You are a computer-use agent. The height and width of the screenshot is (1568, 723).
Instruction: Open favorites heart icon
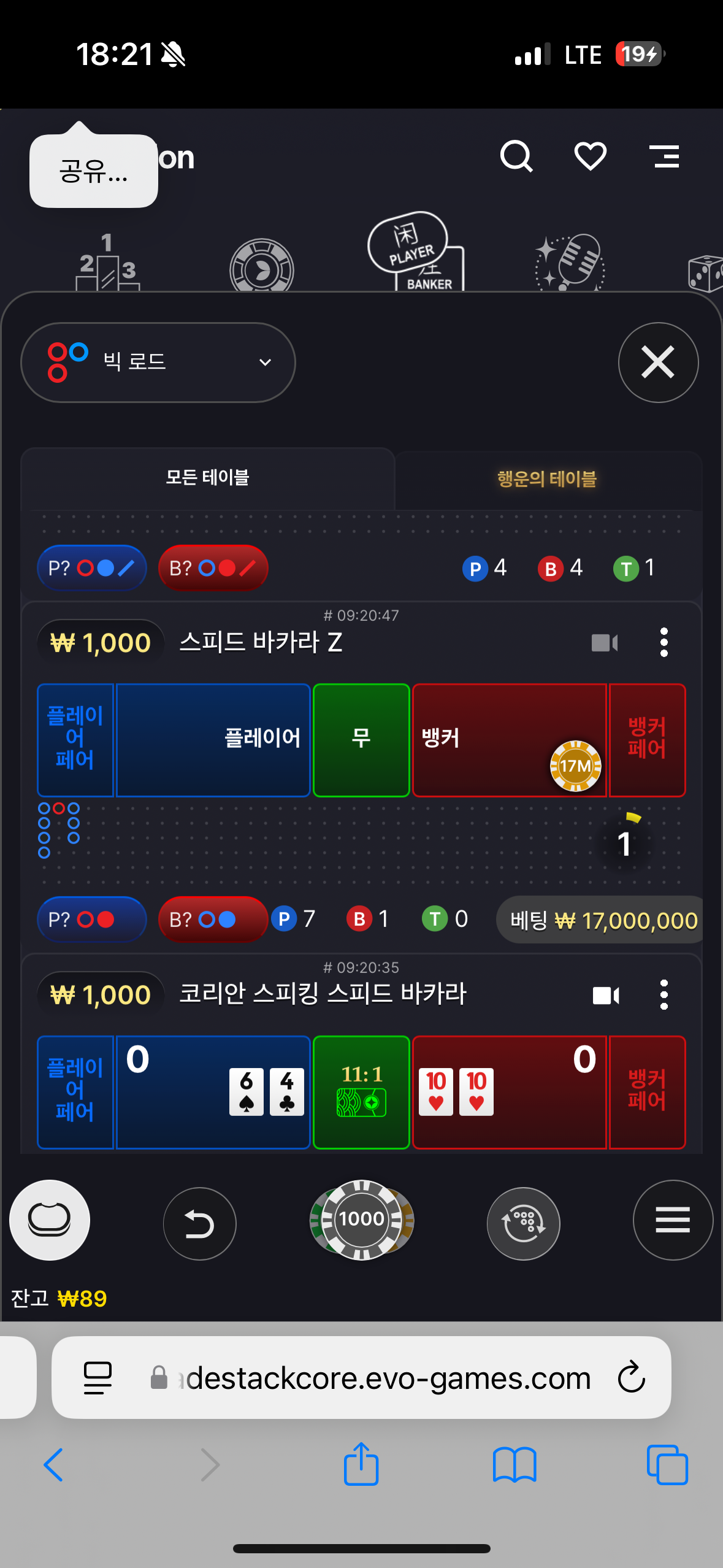click(590, 156)
